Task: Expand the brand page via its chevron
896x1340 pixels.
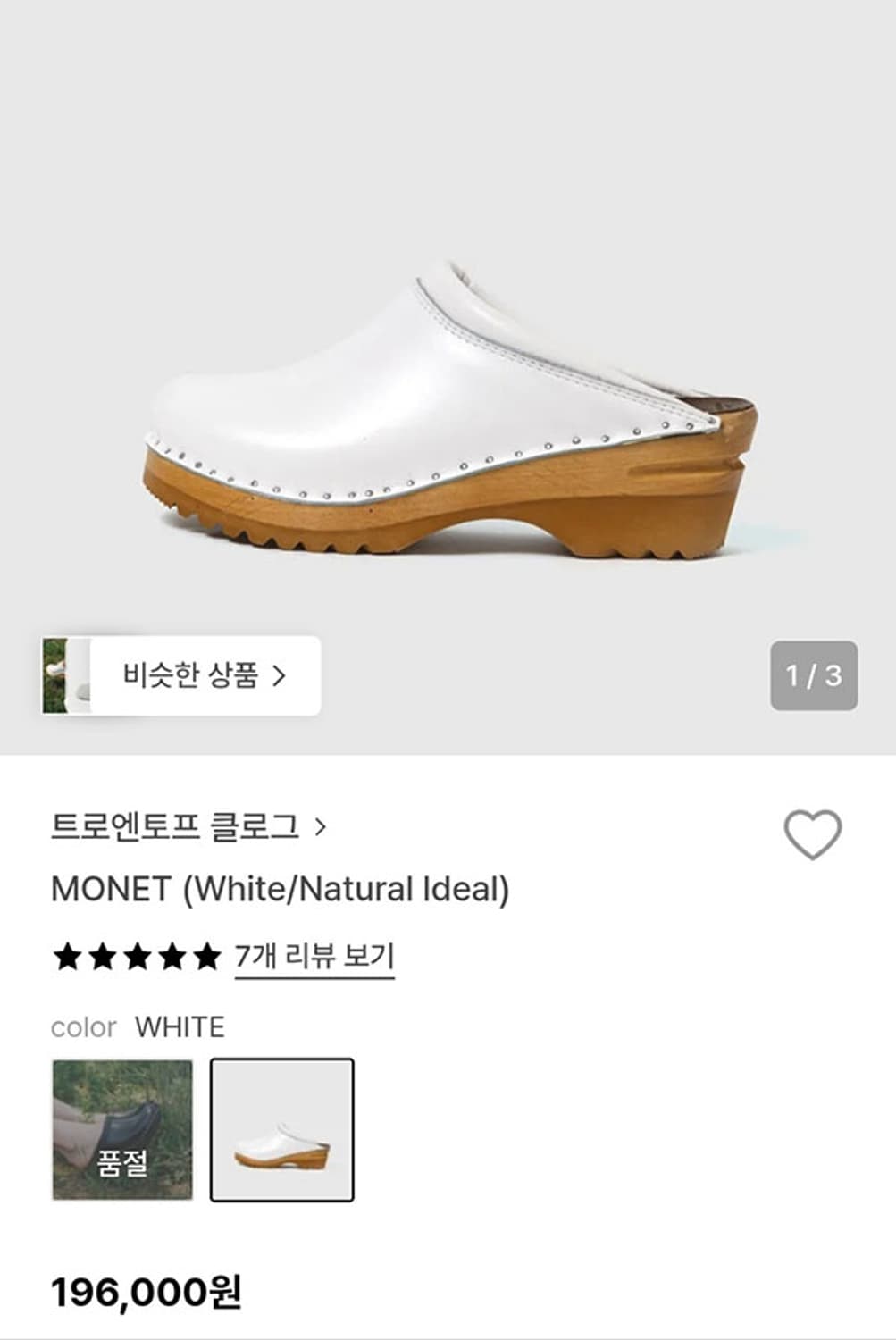Action: pos(321,828)
